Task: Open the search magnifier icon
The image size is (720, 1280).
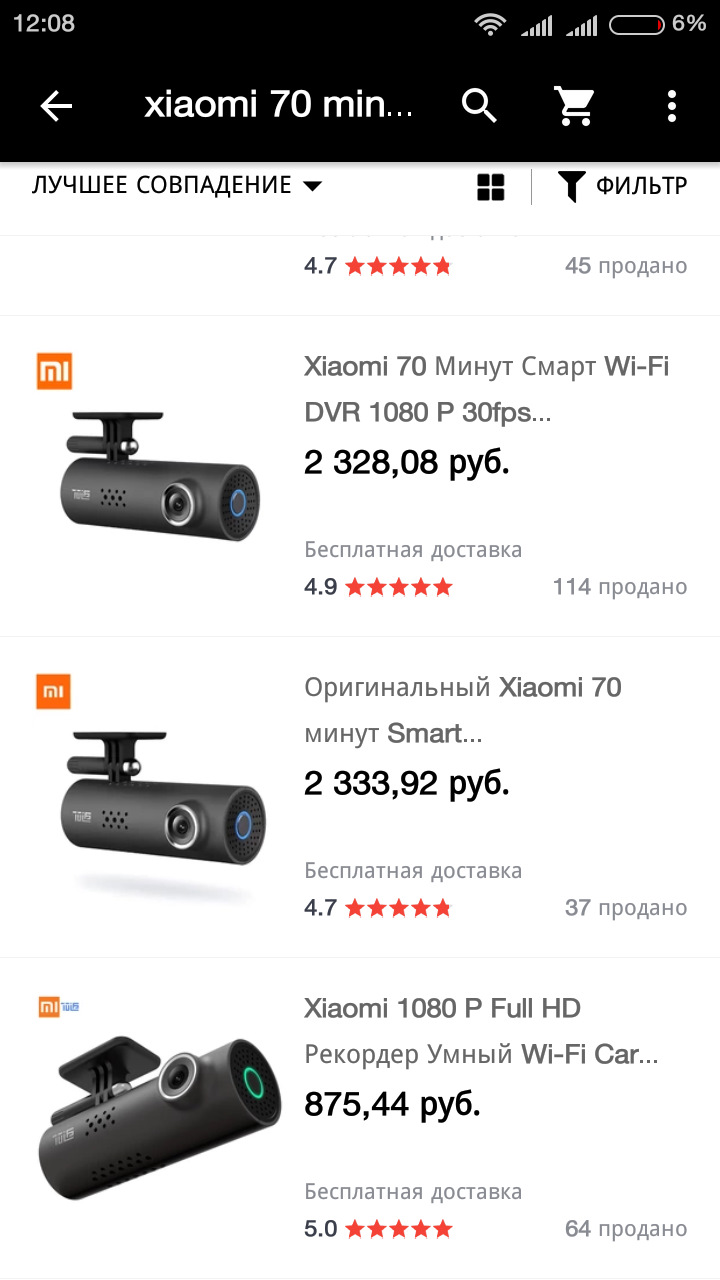Action: pyautogui.click(x=479, y=105)
